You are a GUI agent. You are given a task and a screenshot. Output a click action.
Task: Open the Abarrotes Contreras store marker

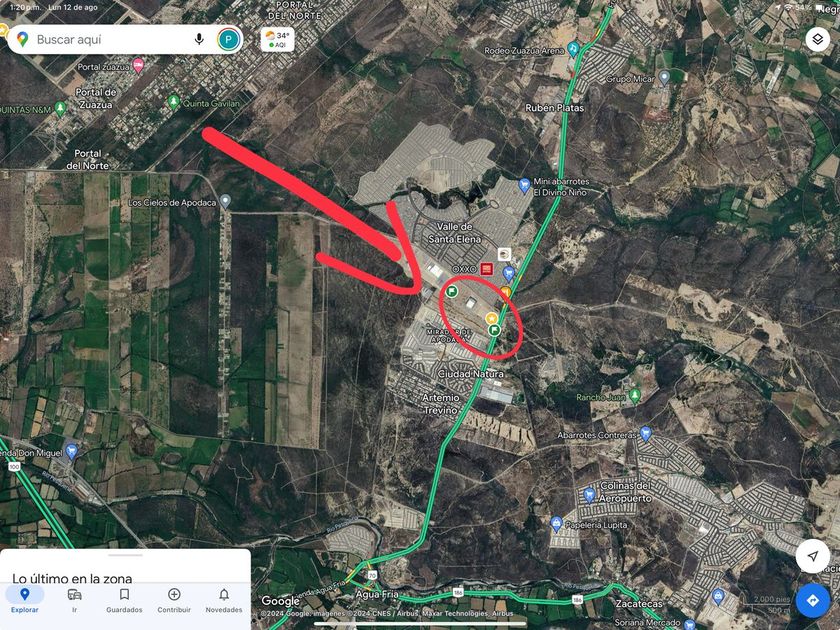click(x=645, y=435)
